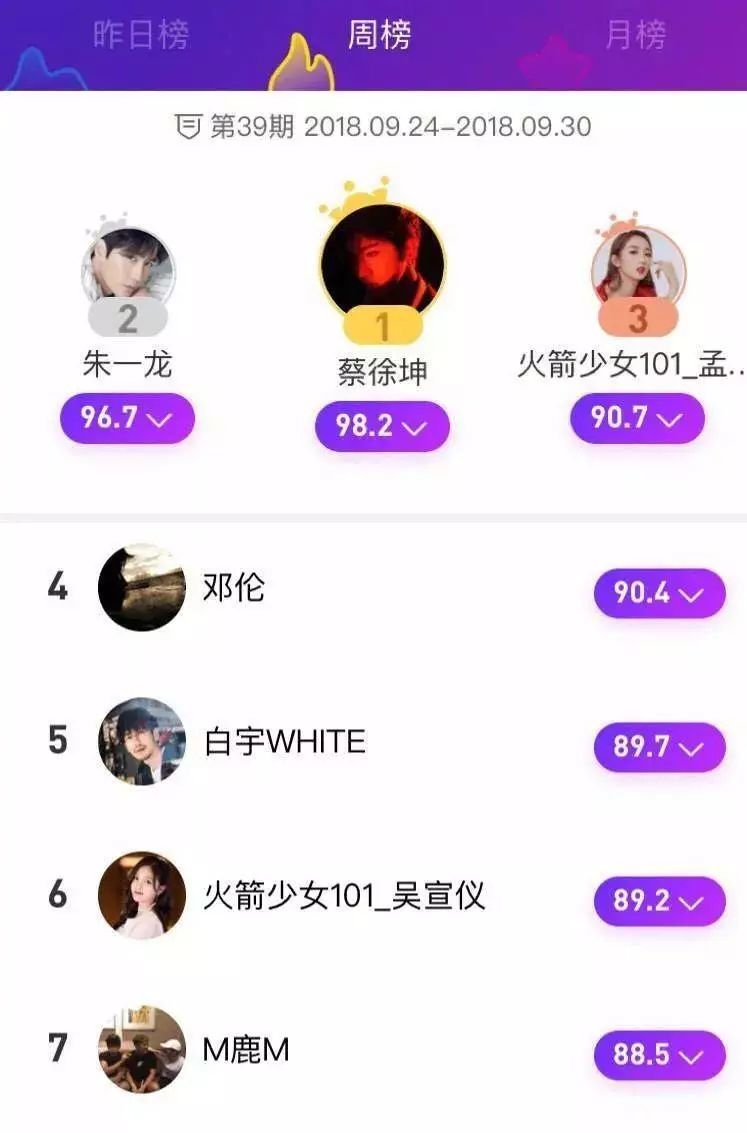Expand M鹿M's 88.5 score
This screenshot has width=747, height=1133.
point(659,1055)
